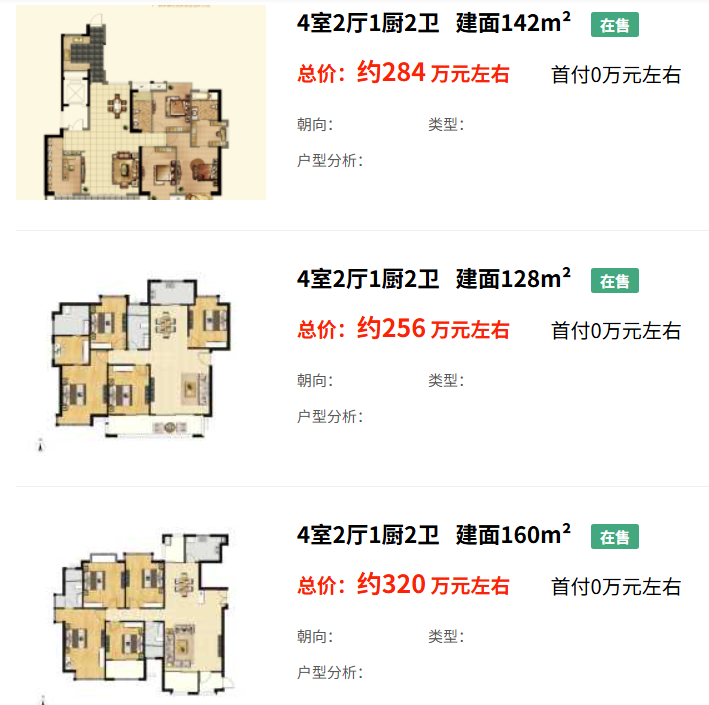The width and height of the screenshot is (709, 705).
Task: Open the 142m² floor plan listing
Action: tap(434, 23)
